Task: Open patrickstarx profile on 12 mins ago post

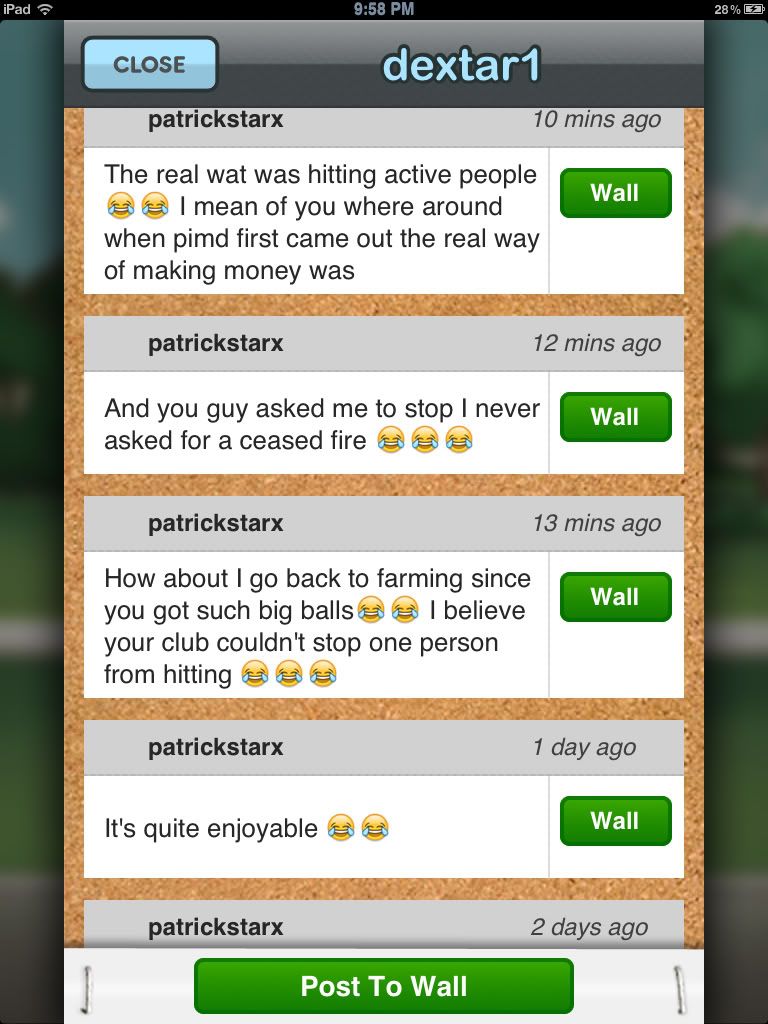Action: click(215, 343)
